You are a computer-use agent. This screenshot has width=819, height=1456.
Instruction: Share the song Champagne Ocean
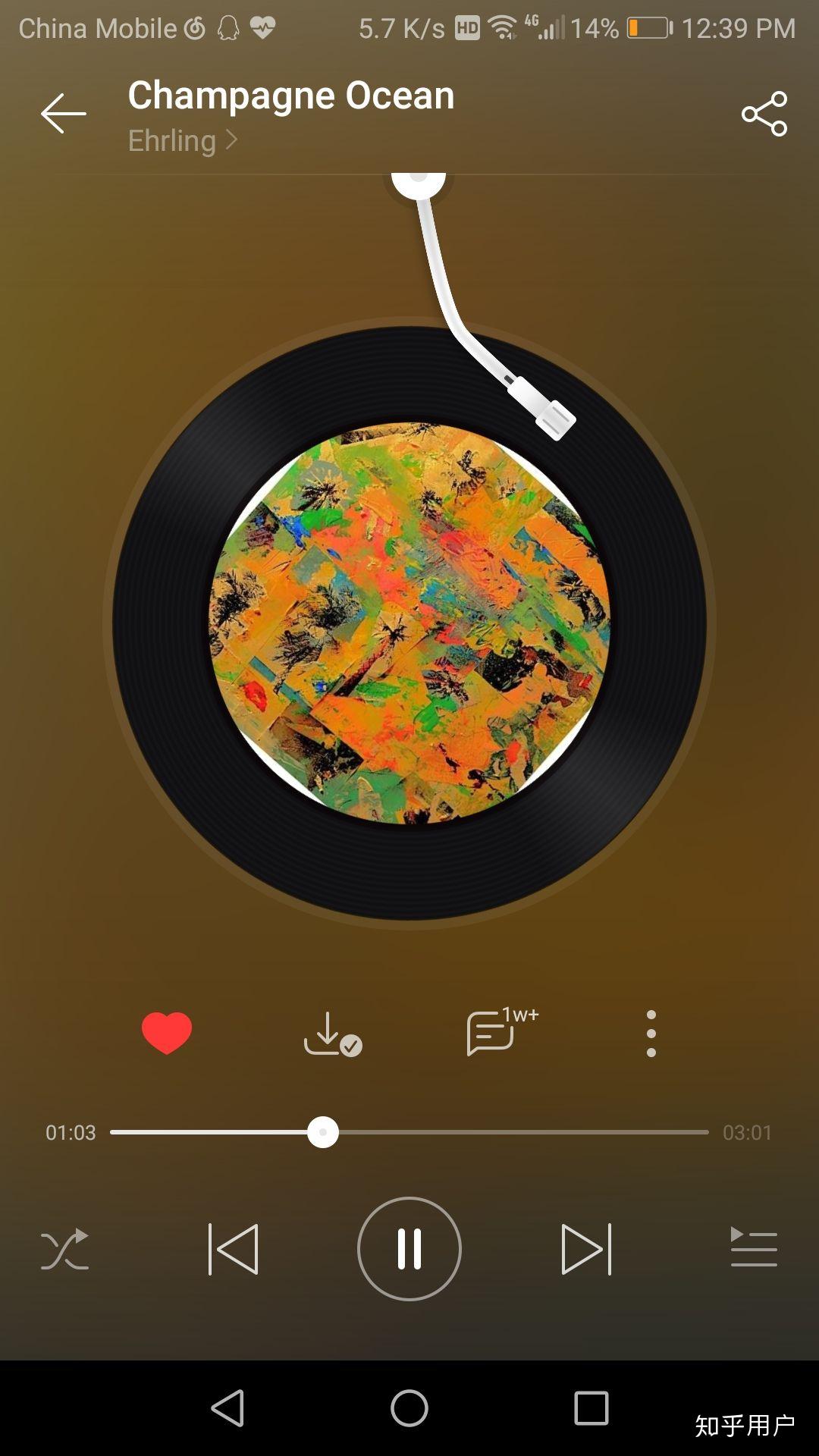(x=764, y=114)
